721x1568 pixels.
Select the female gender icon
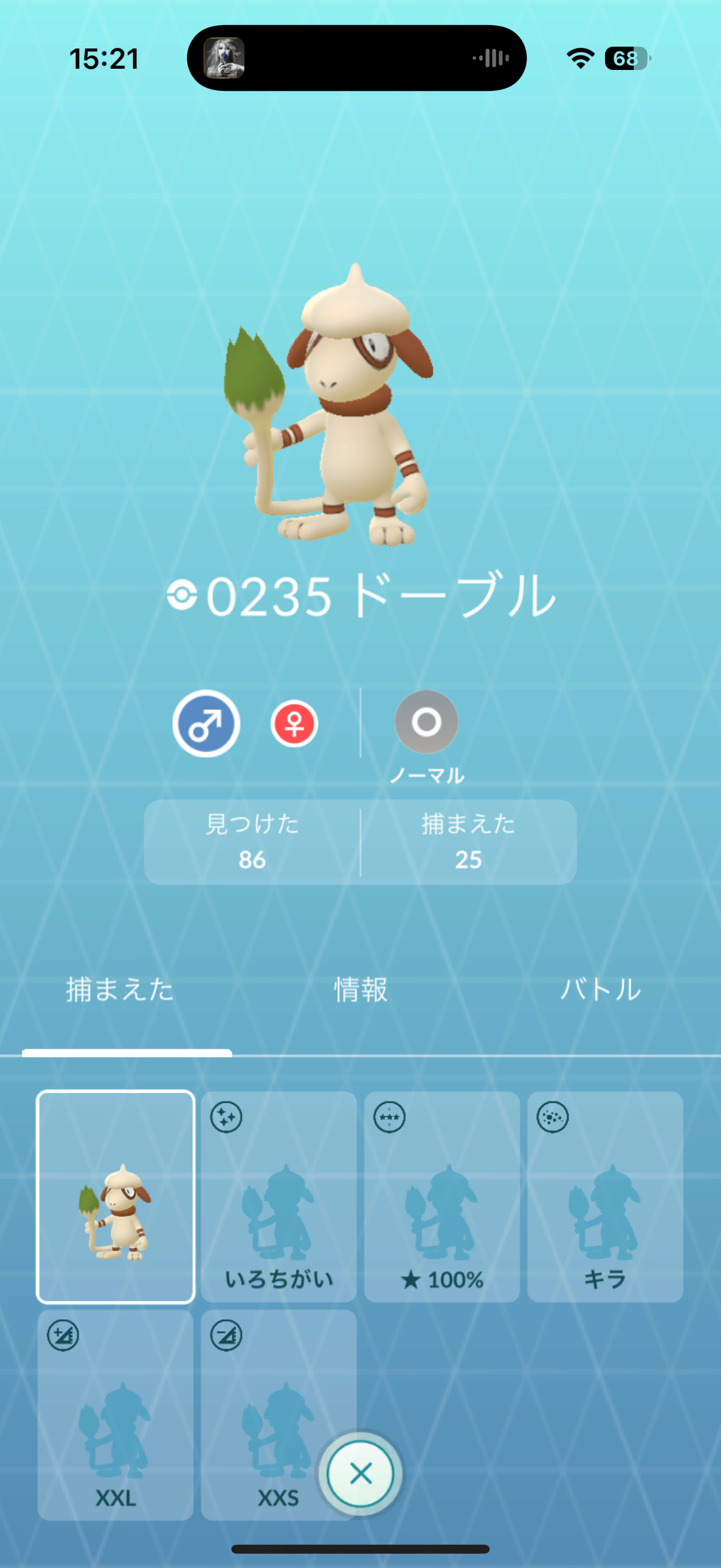point(295,723)
